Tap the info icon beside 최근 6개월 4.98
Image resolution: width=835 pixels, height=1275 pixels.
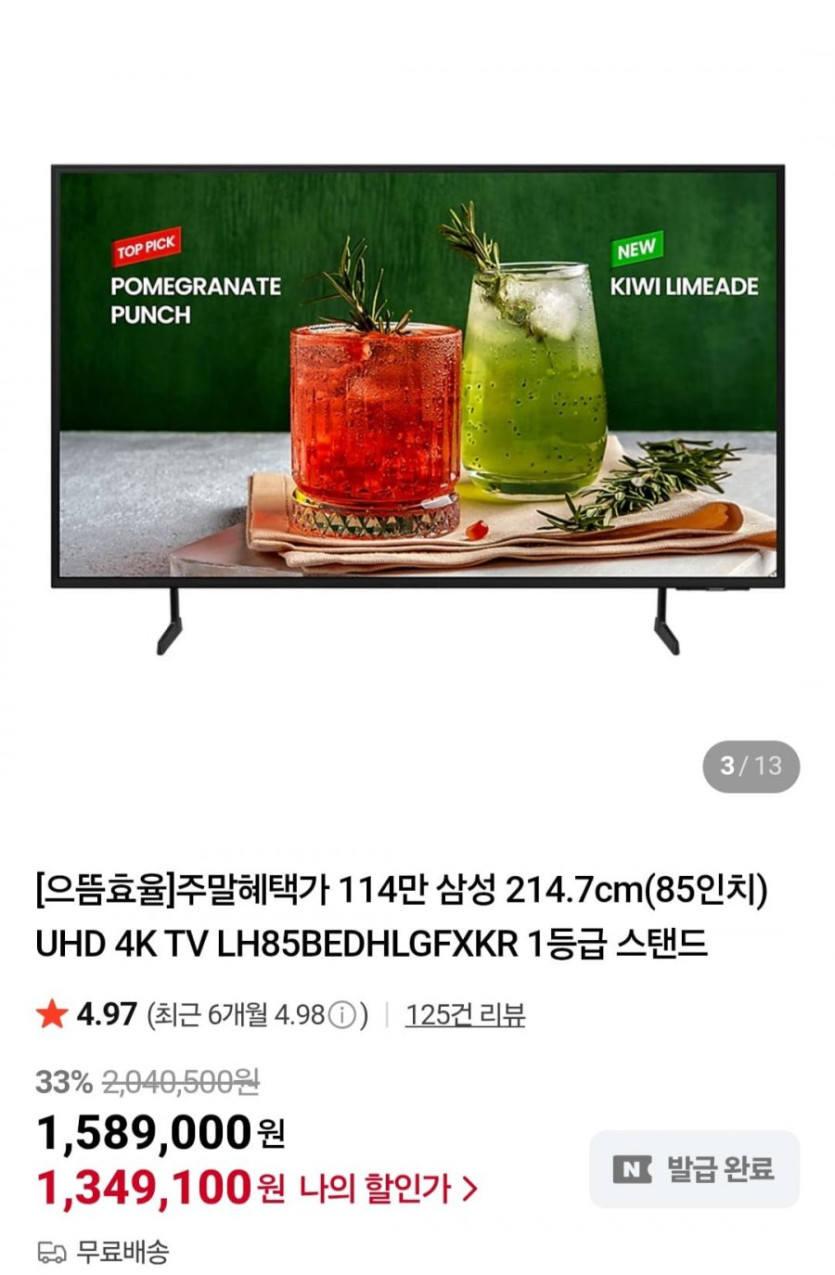[x=343, y=1016]
